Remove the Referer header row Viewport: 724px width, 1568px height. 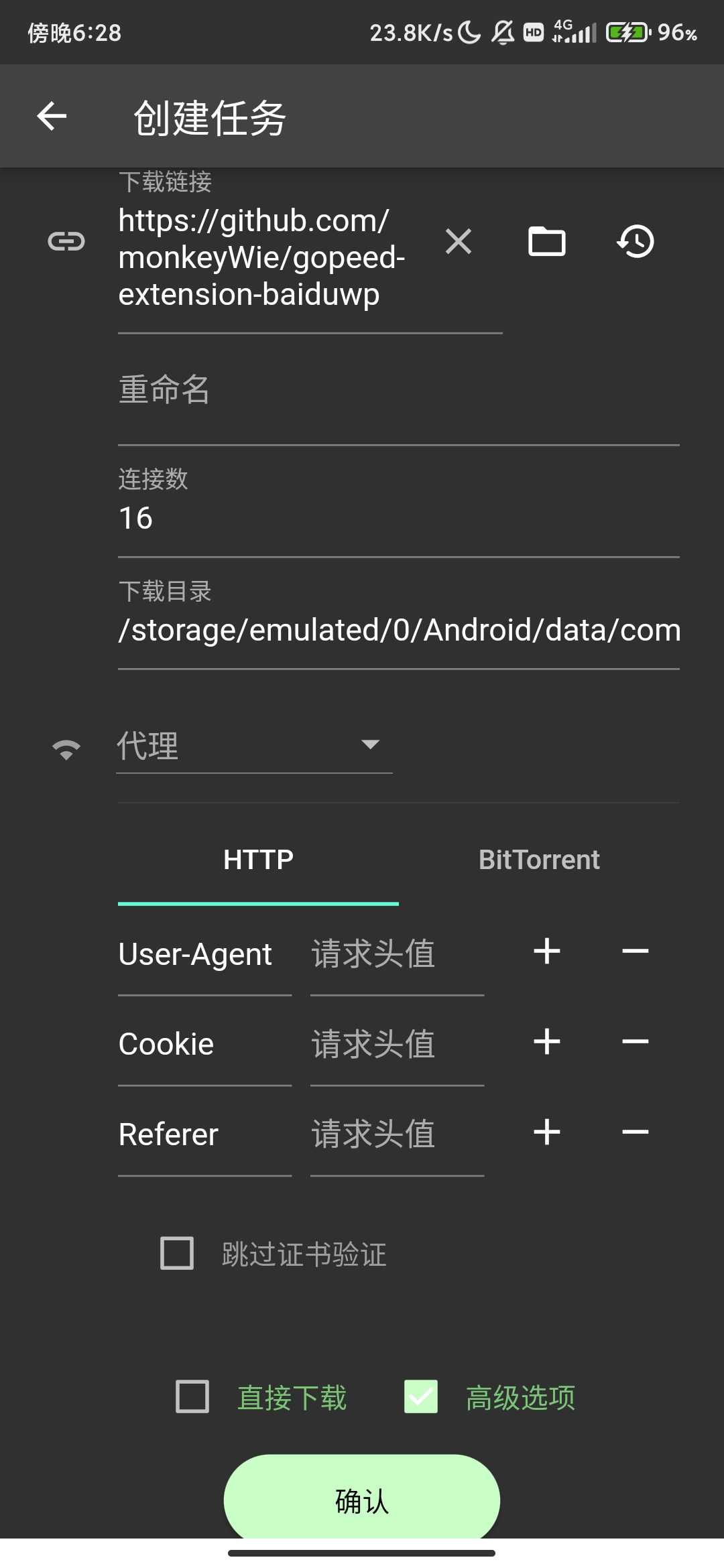(x=635, y=1132)
